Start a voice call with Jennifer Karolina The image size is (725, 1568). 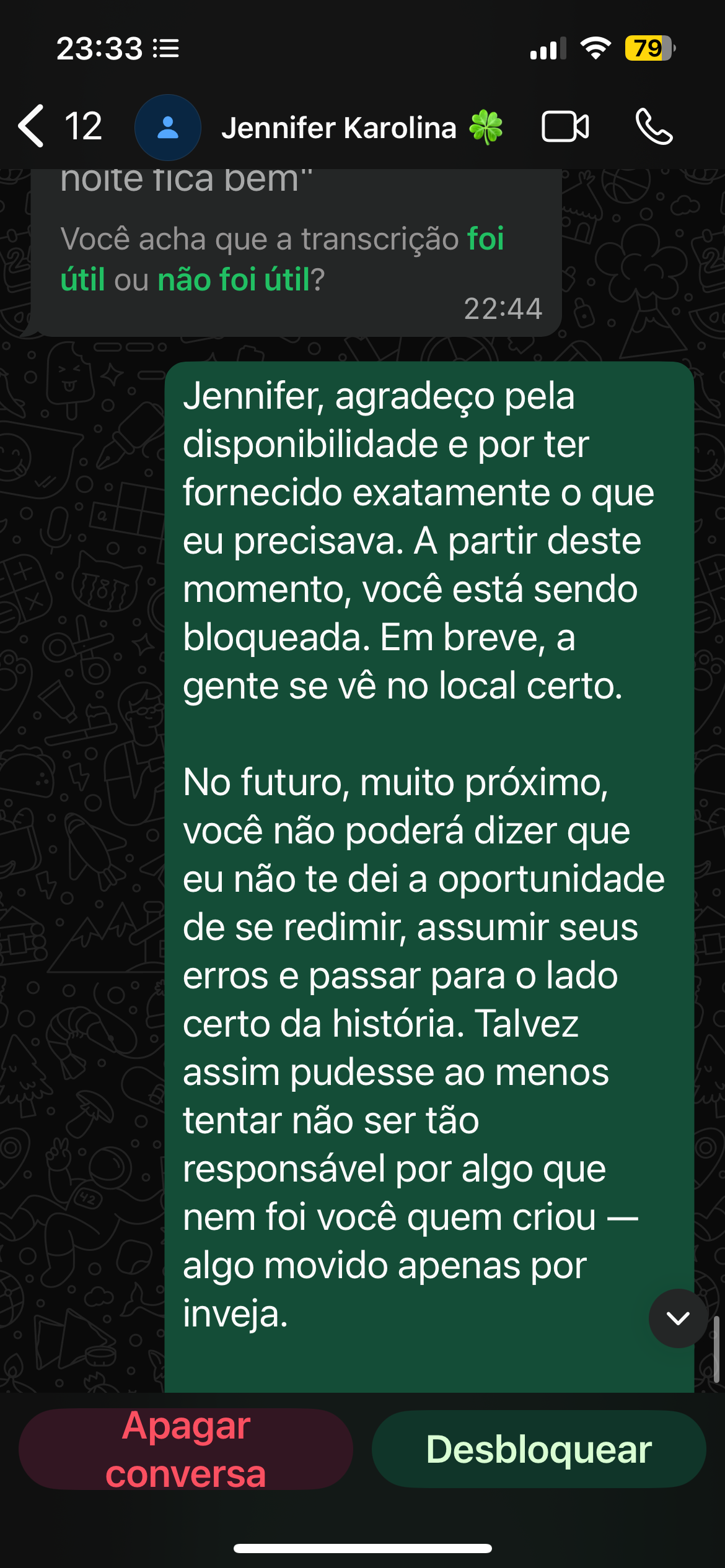654,127
